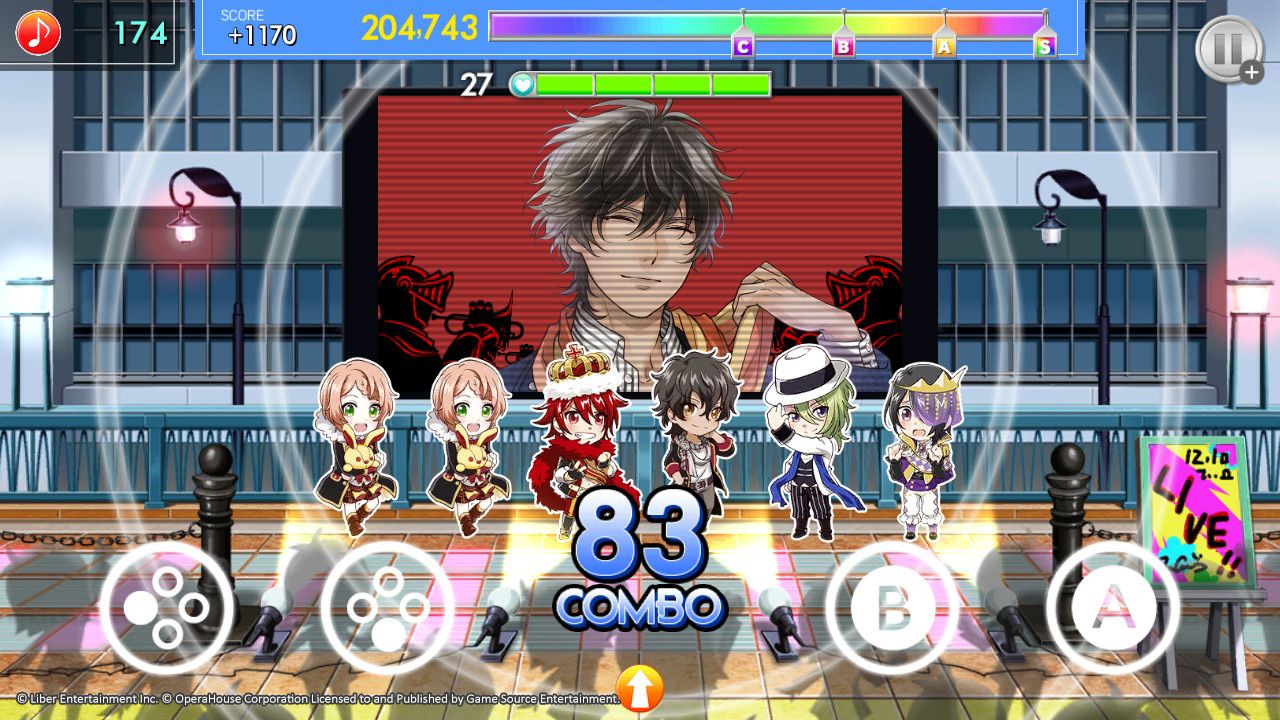Hit the A note button

pos(1113,608)
